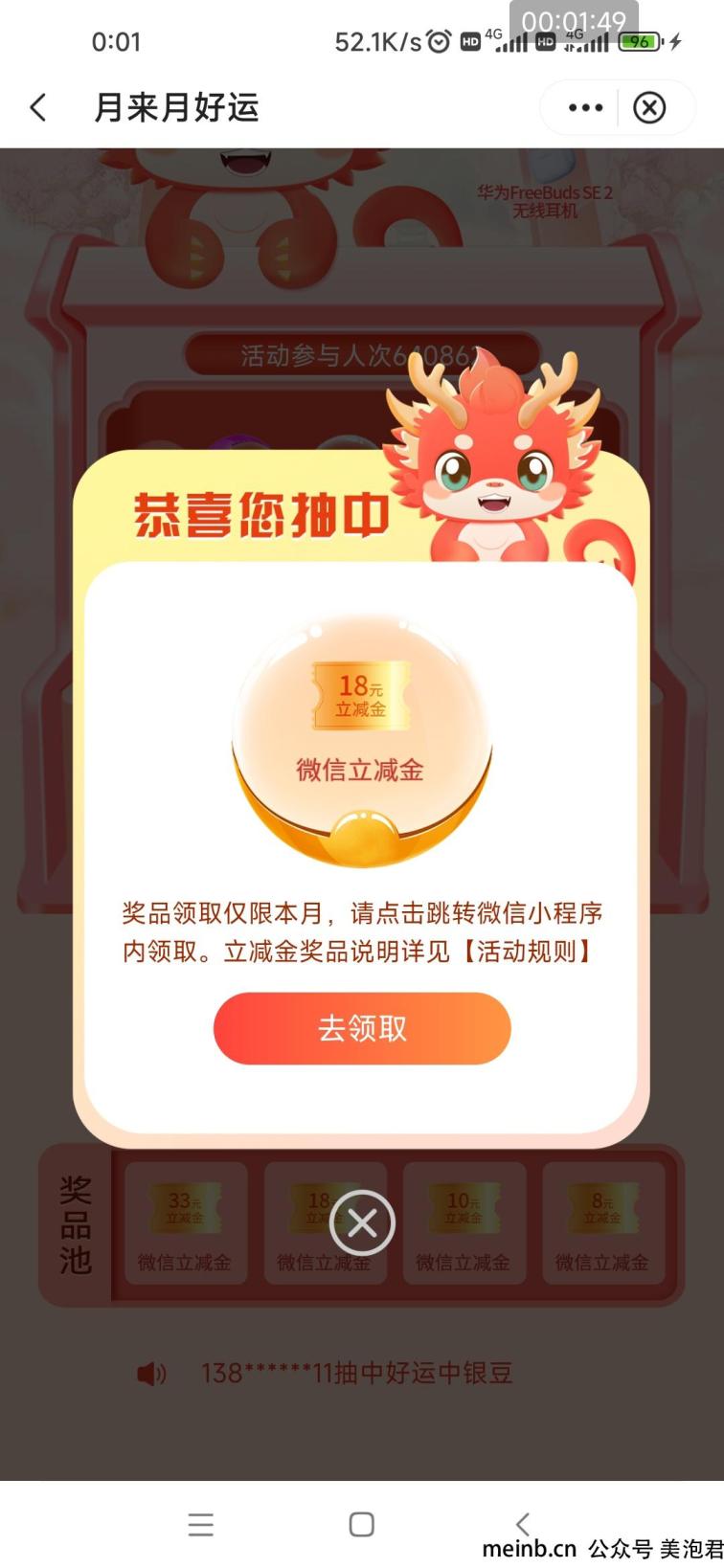The height and width of the screenshot is (1568, 724).
Task: Tap the 去领取 button to claim prize
Action: 362,1028
